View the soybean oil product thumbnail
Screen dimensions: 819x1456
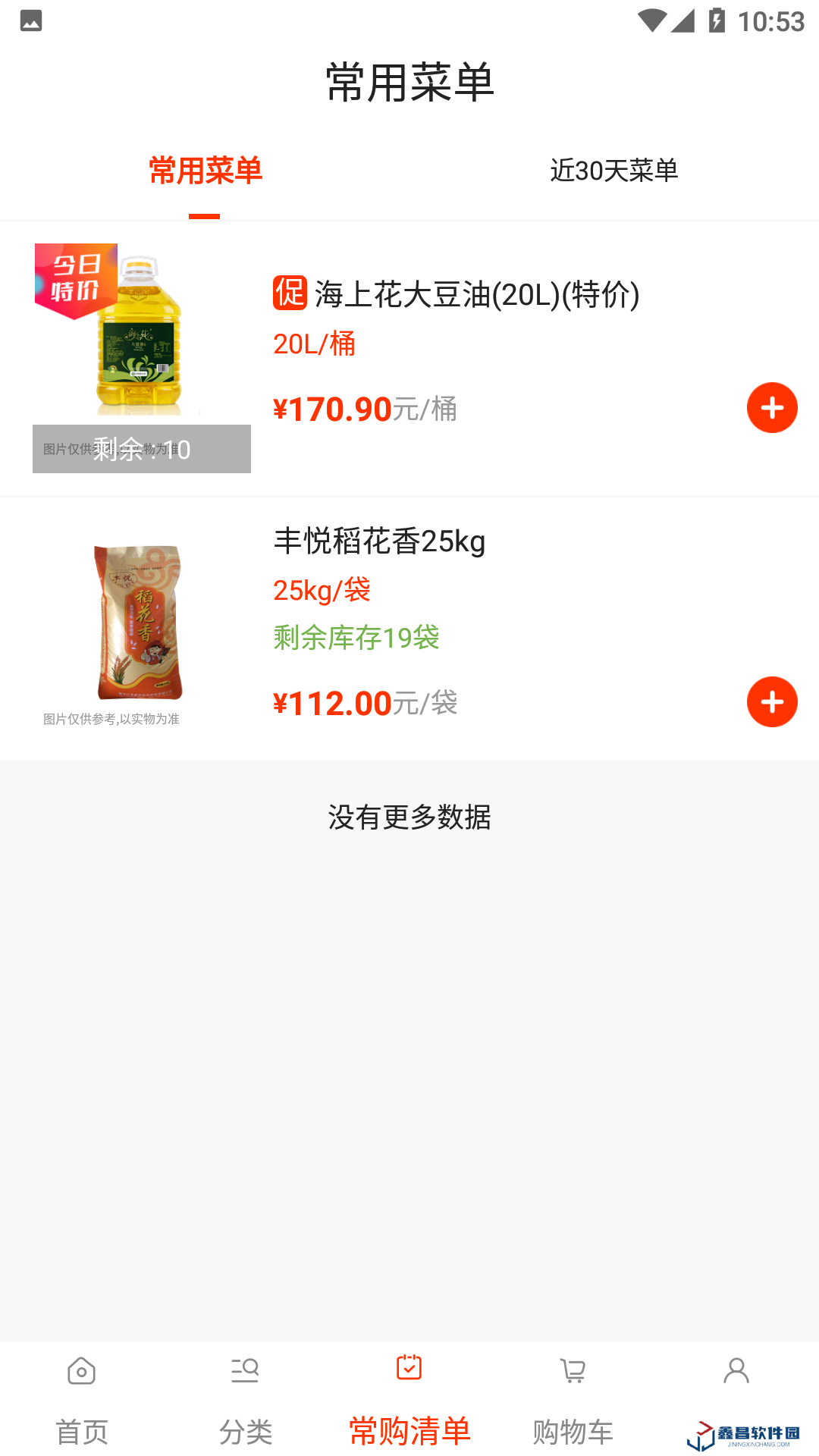point(141,341)
